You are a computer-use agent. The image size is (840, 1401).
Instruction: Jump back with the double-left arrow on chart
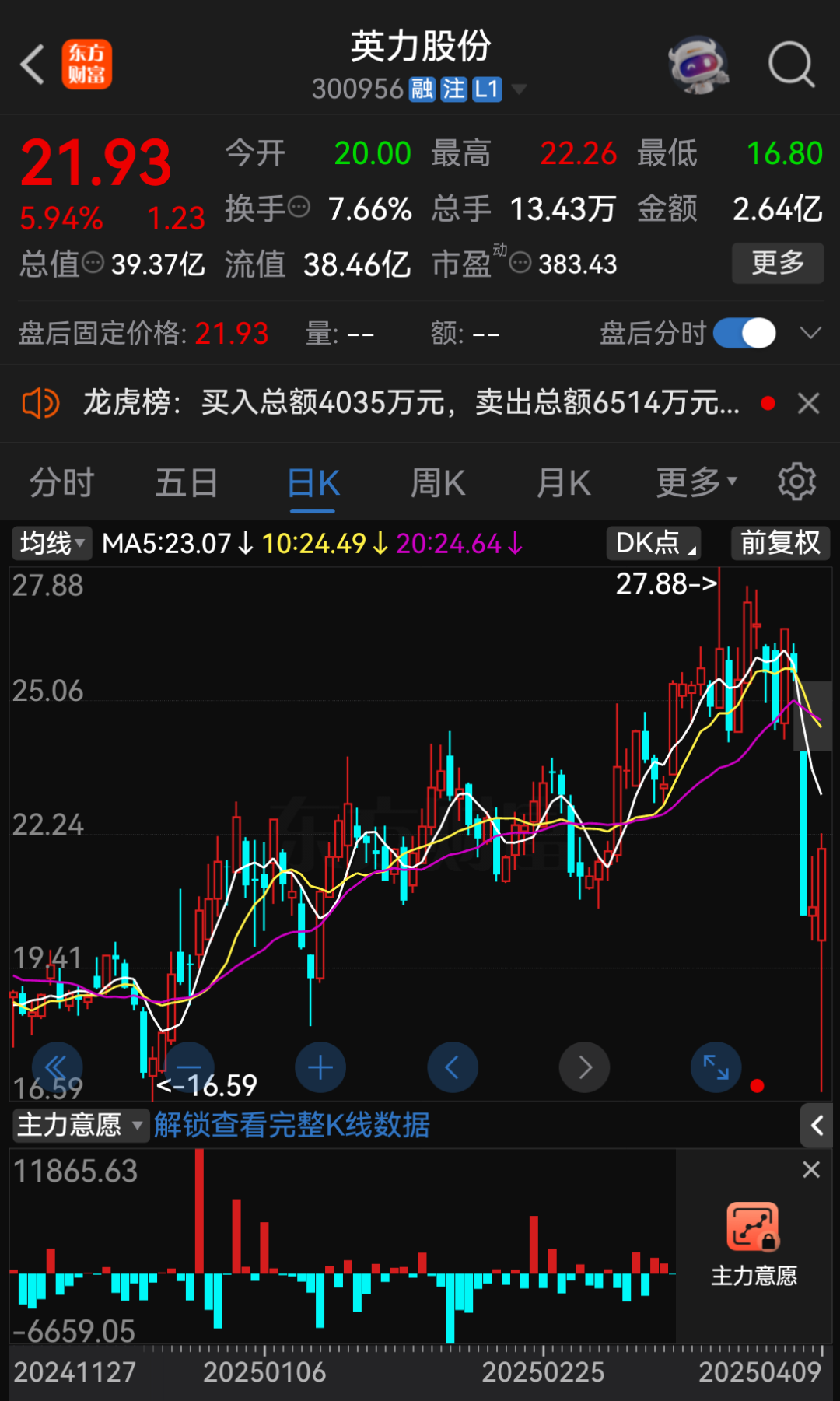[58, 1067]
